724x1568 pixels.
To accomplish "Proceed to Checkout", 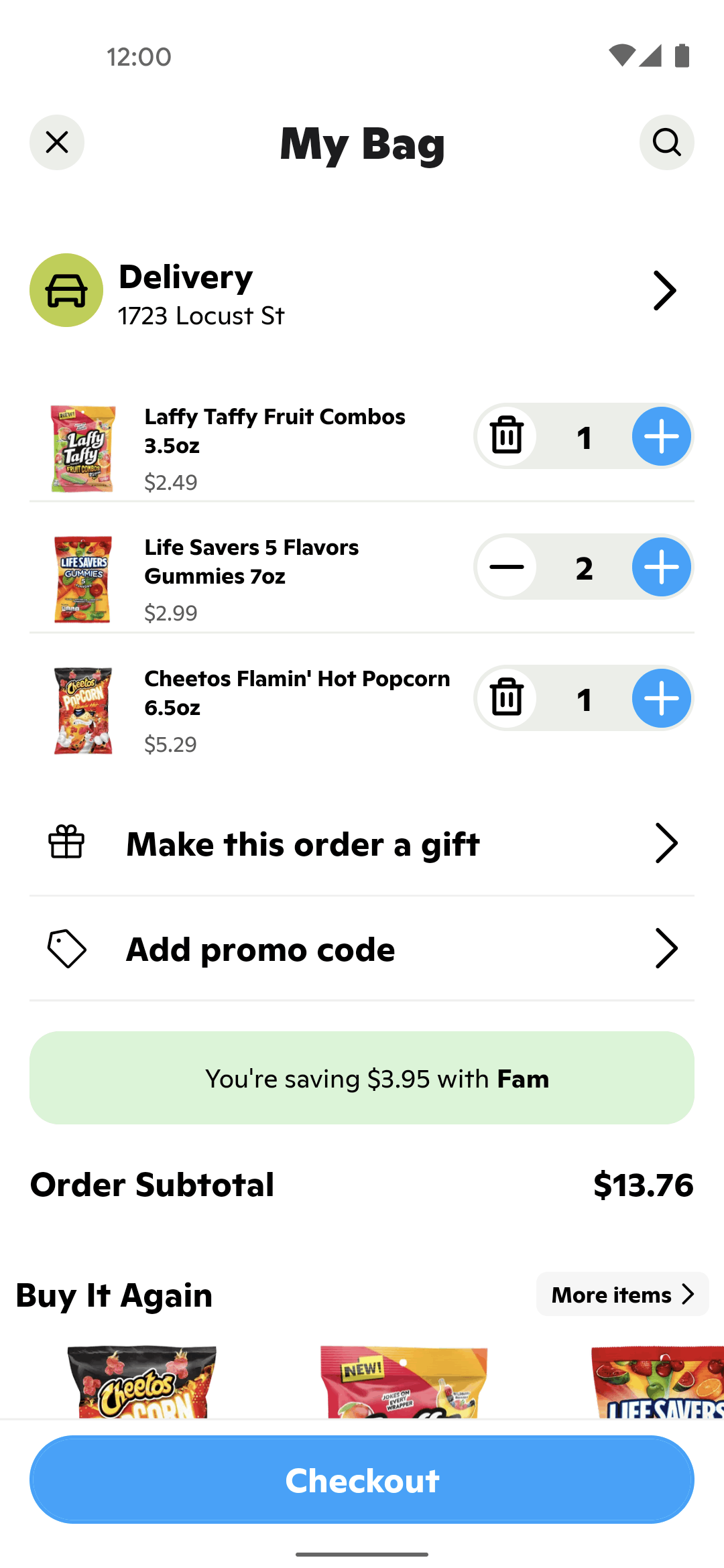I will coord(362,1480).
